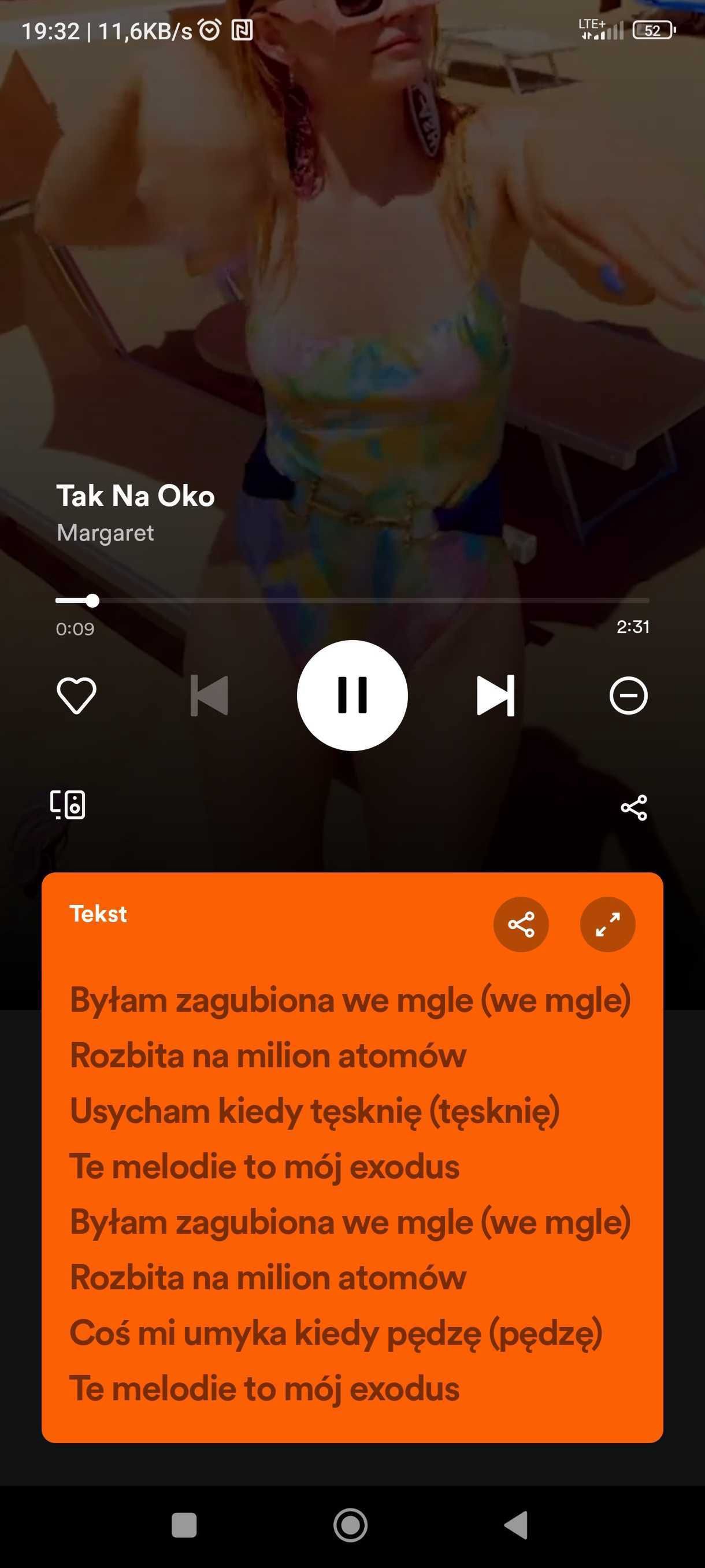Go to the previous track
Screen dimensions: 705x1568
click(x=209, y=695)
